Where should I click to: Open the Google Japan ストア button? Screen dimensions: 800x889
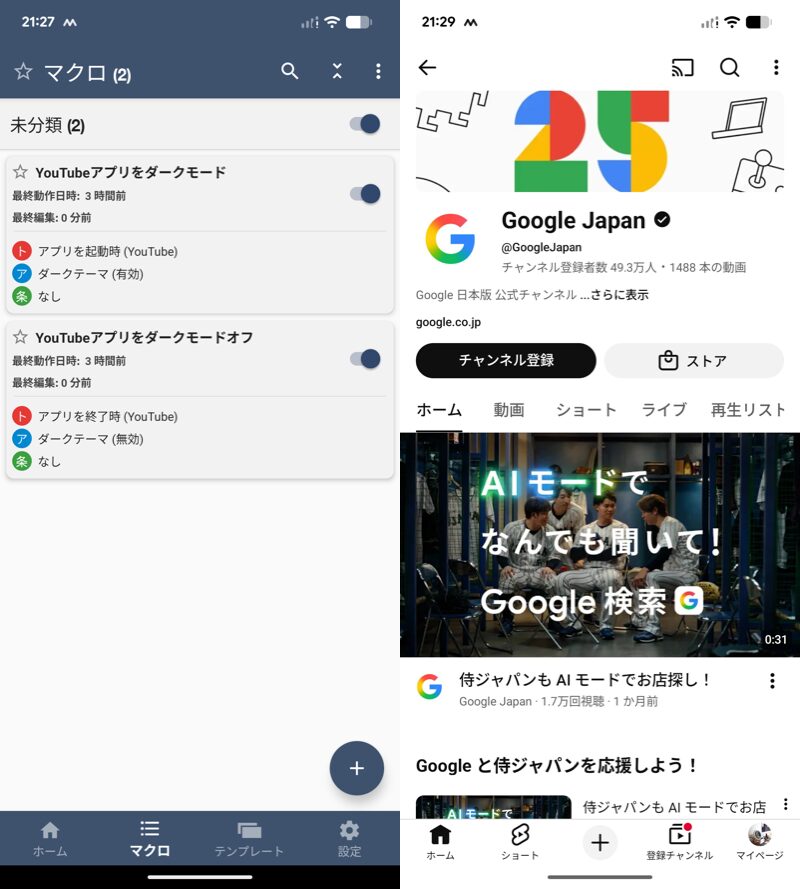pyautogui.click(x=694, y=361)
